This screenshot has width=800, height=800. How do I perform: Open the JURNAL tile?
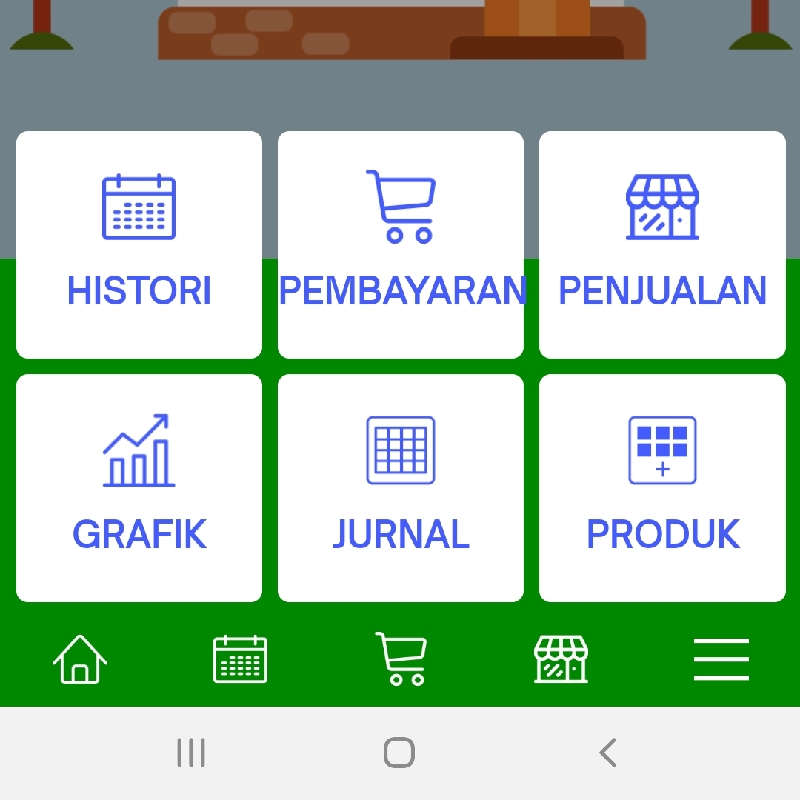401,488
